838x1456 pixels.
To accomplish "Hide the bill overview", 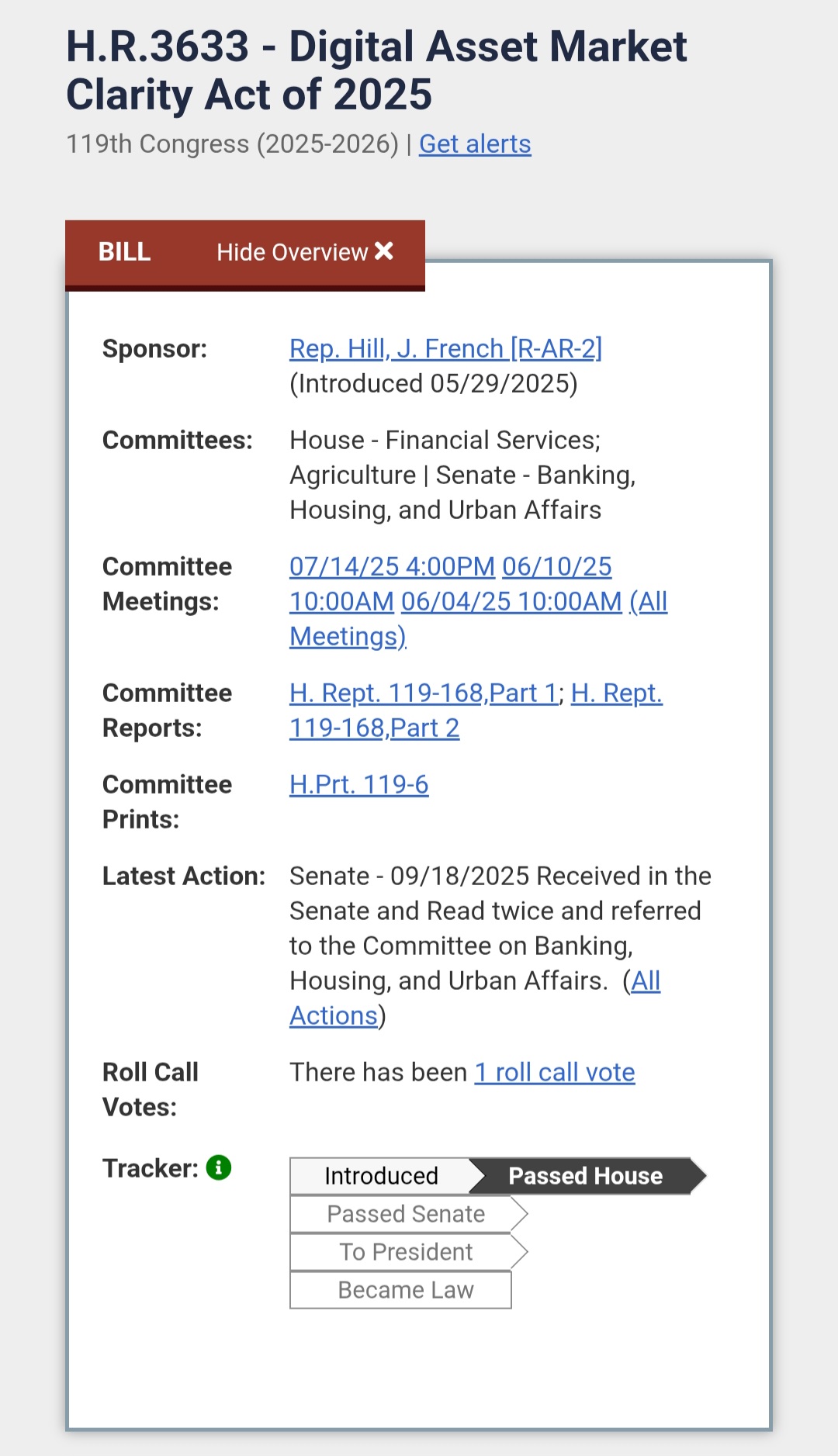I will click(304, 252).
